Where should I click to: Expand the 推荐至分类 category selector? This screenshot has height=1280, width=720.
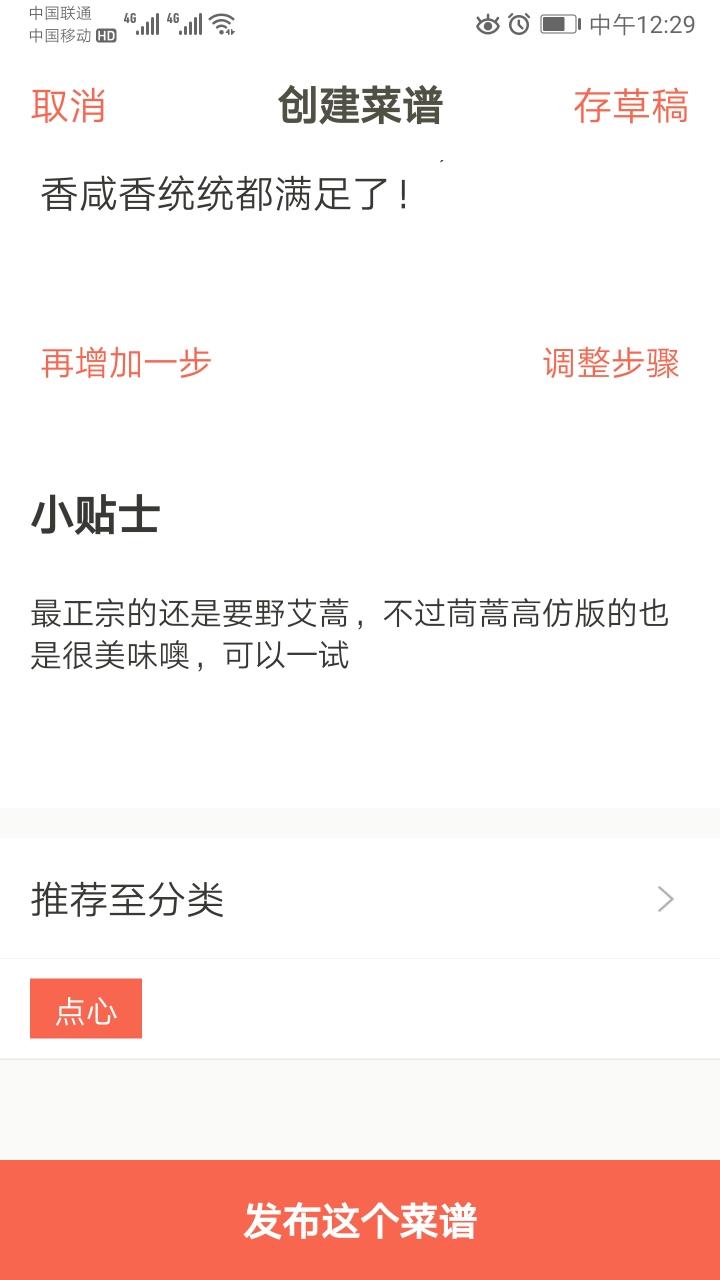pos(360,901)
